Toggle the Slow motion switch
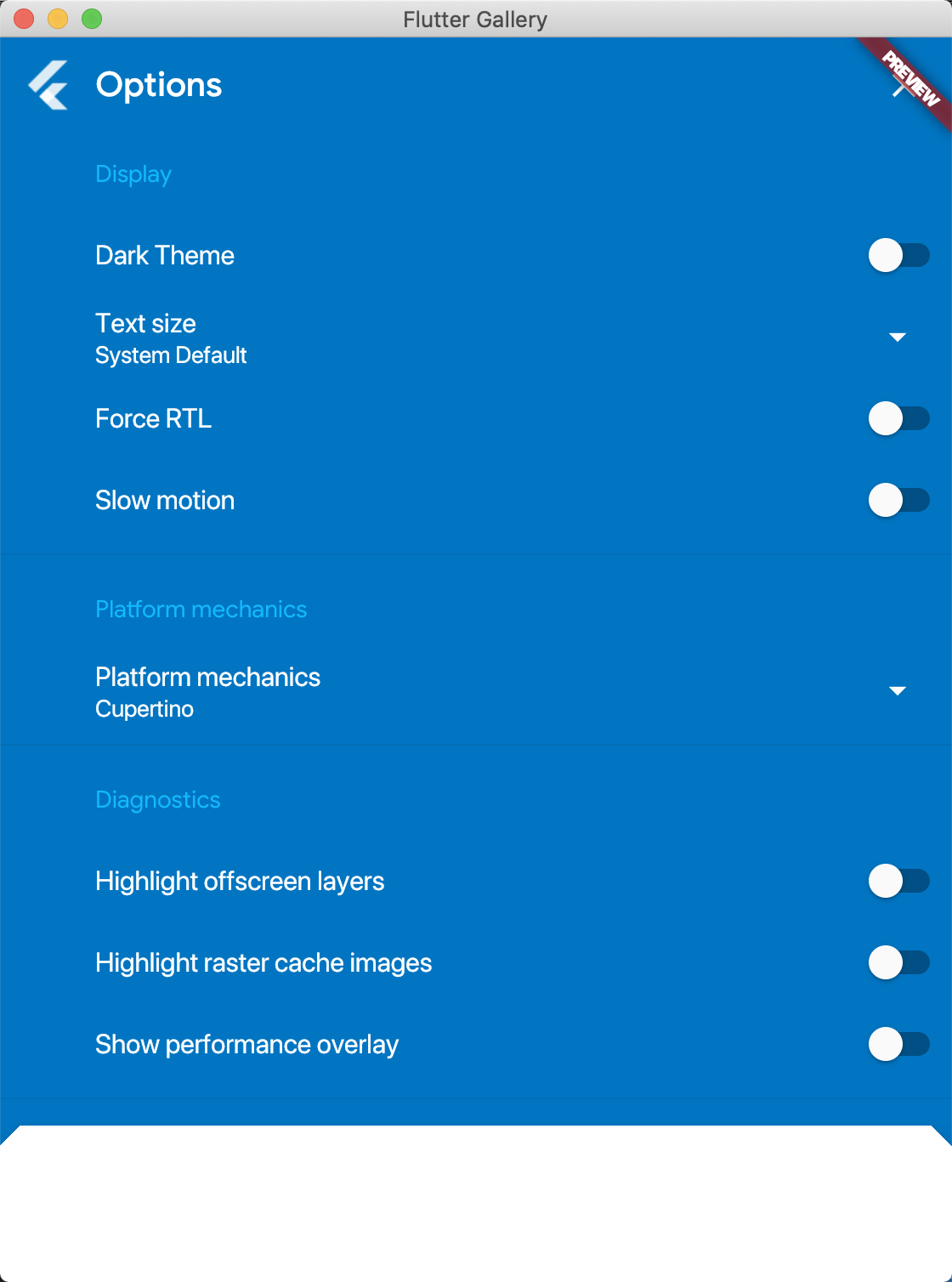The image size is (952, 1282). pos(898,500)
